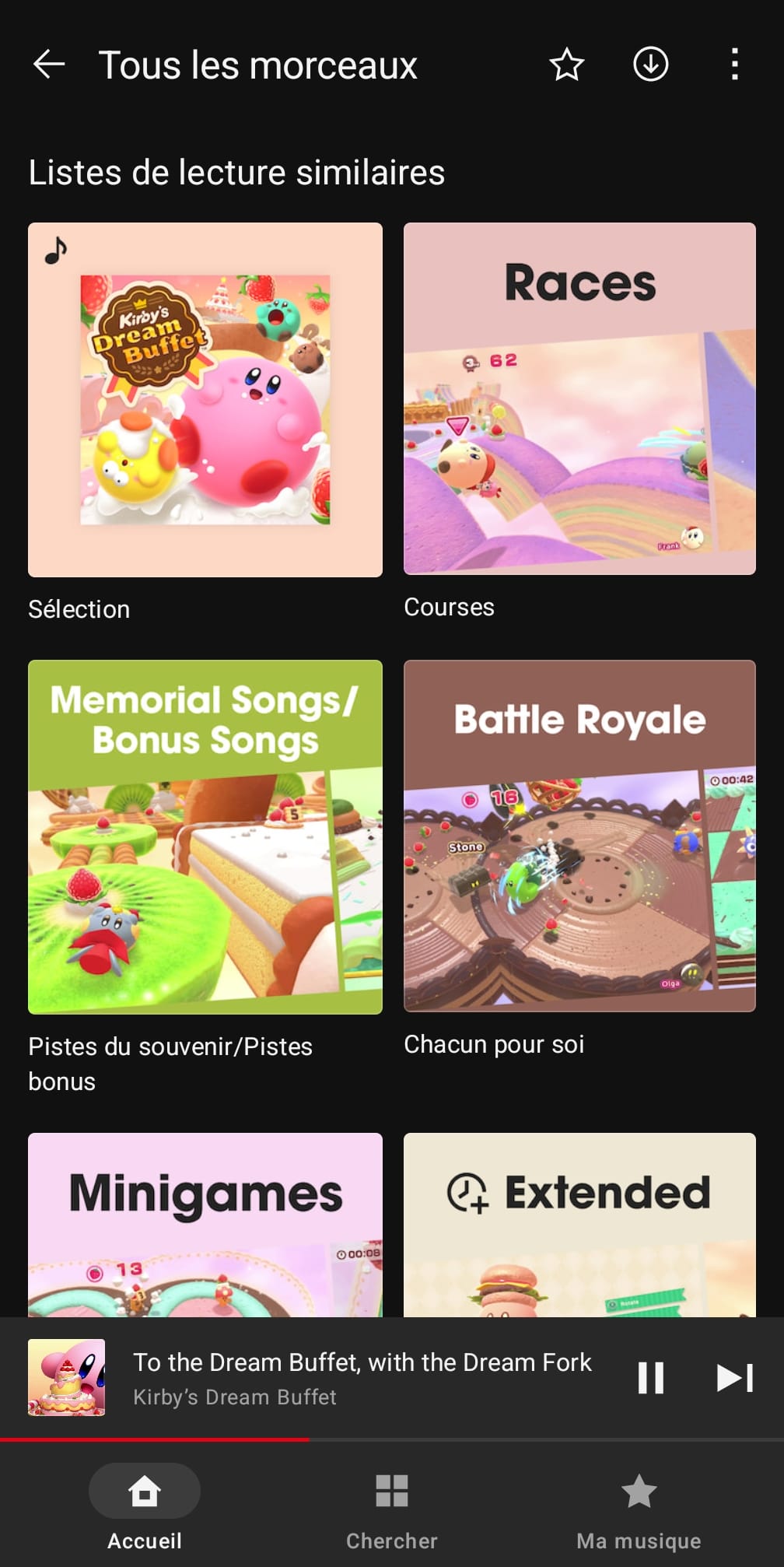The width and height of the screenshot is (784, 1567).
Task: Open Pistes du souvenir/Pistes bonus playlist
Action: [205, 837]
